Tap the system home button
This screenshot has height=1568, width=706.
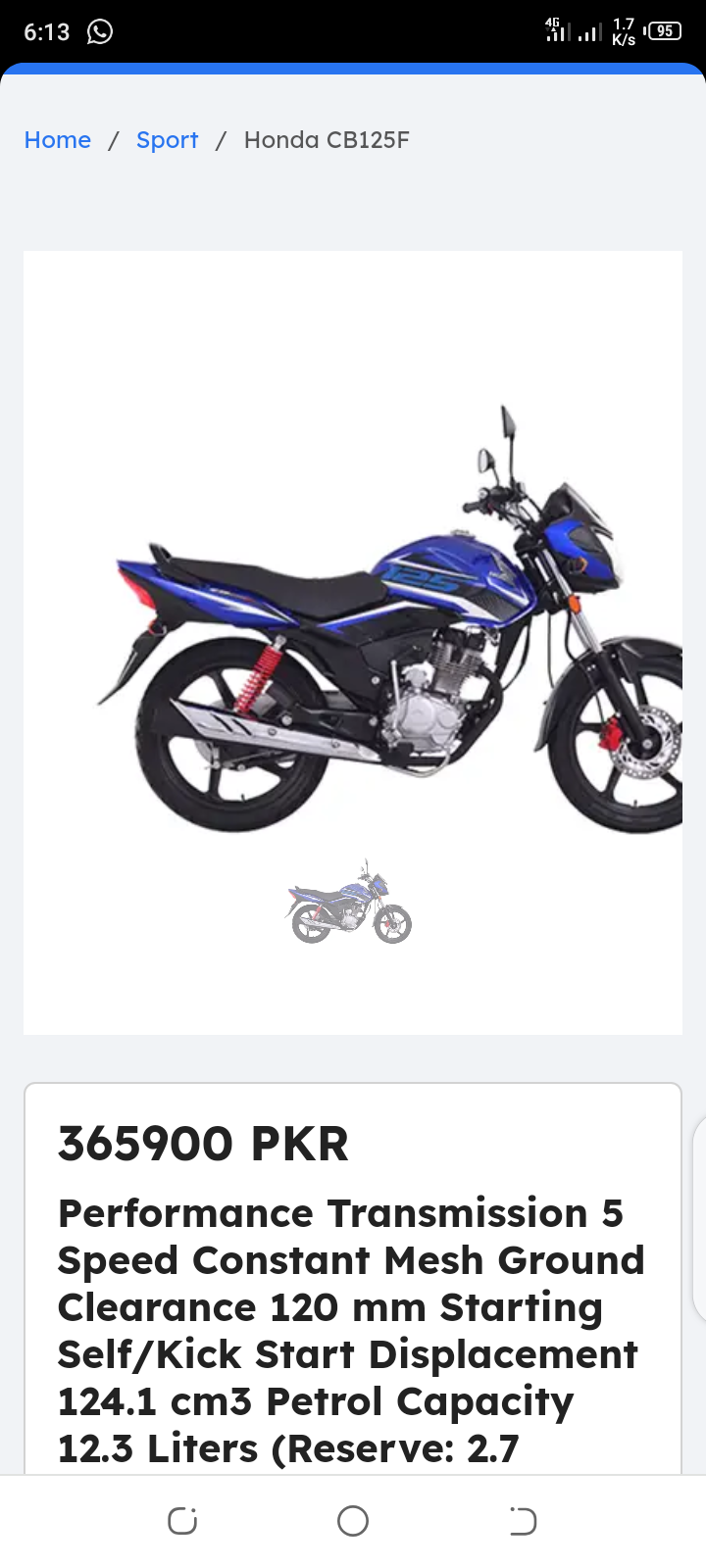tap(352, 1521)
